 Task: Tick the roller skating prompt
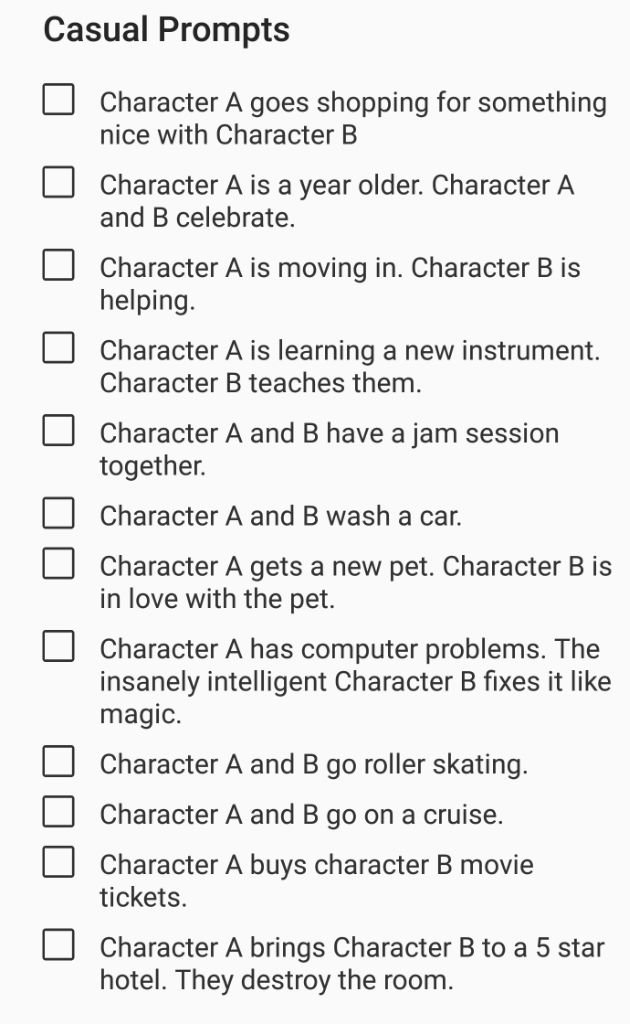coord(58,762)
